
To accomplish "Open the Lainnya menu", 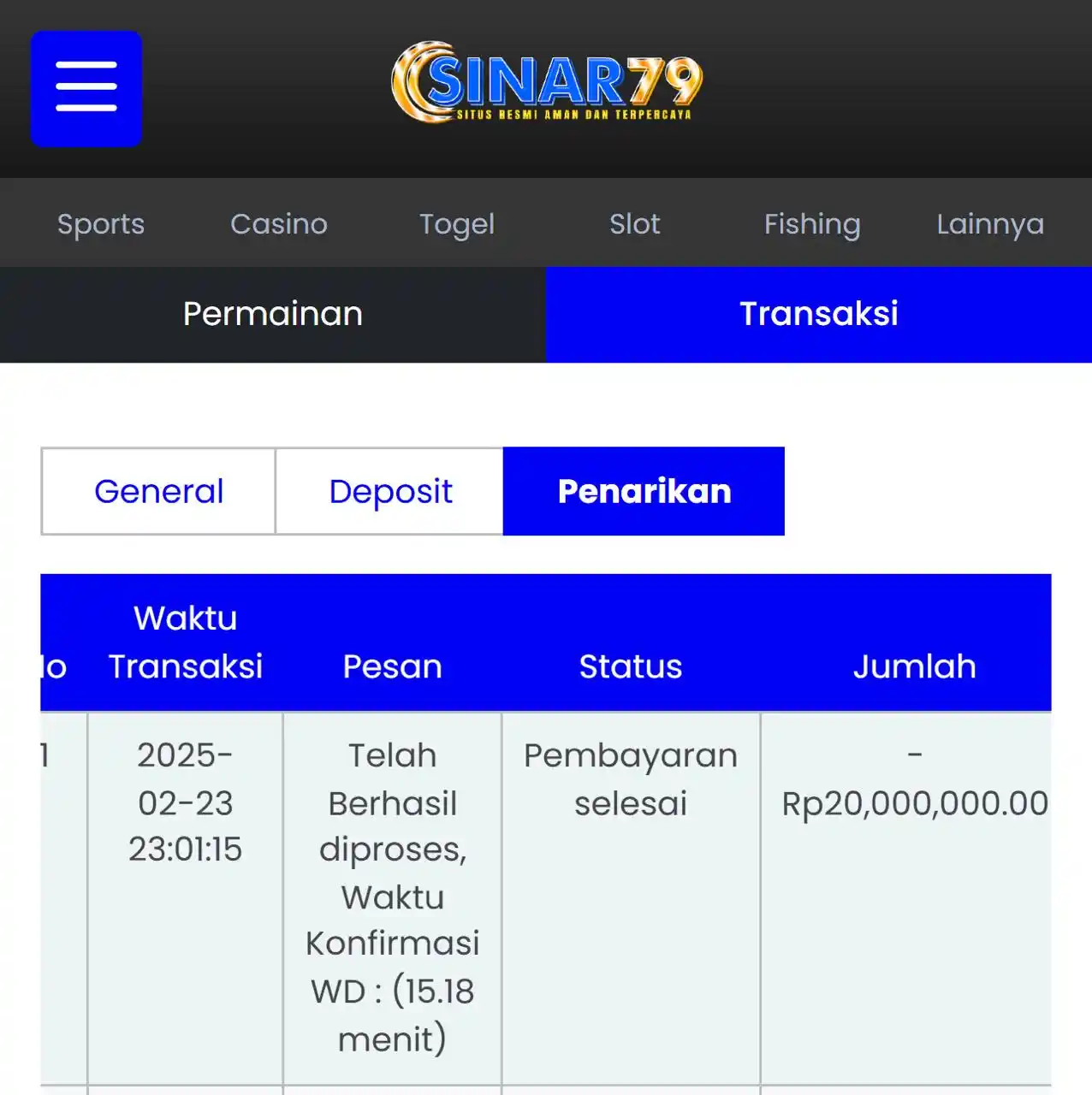I will pos(989,224).
